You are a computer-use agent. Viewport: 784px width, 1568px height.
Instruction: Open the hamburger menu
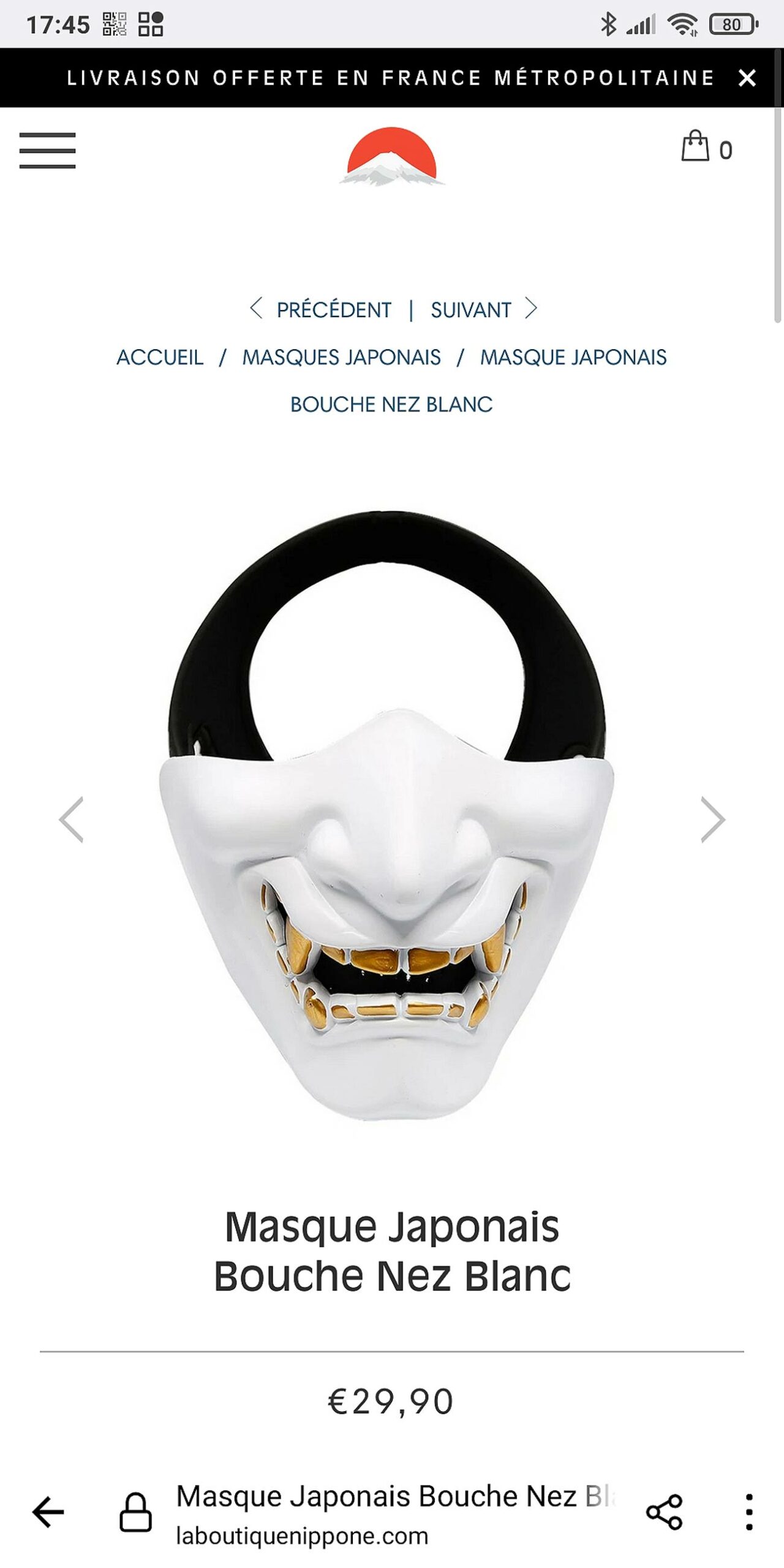point(47,150)
